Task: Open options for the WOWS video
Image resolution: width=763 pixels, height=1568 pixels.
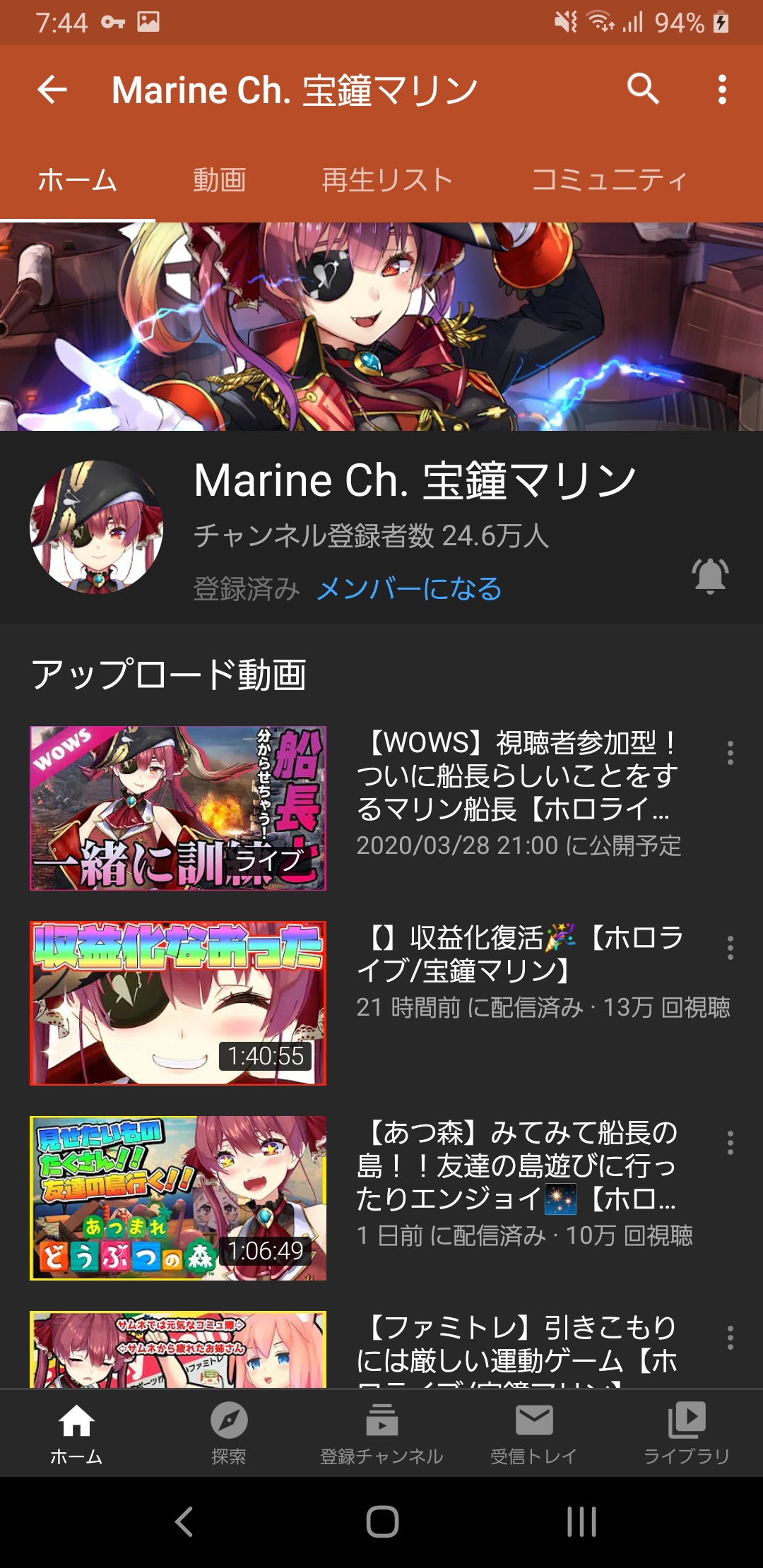Action: point(730,753)
